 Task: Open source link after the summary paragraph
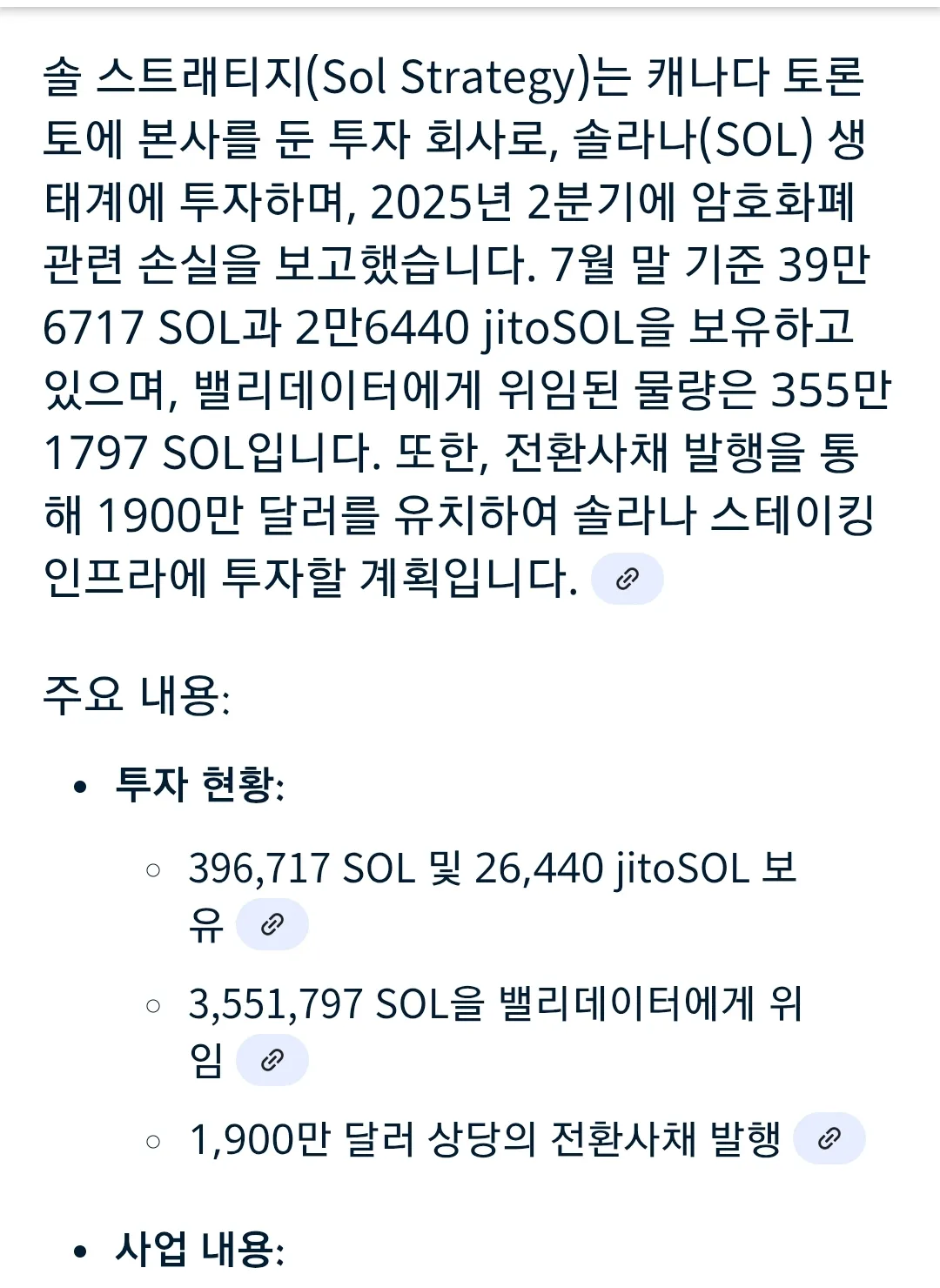point(627,579)
